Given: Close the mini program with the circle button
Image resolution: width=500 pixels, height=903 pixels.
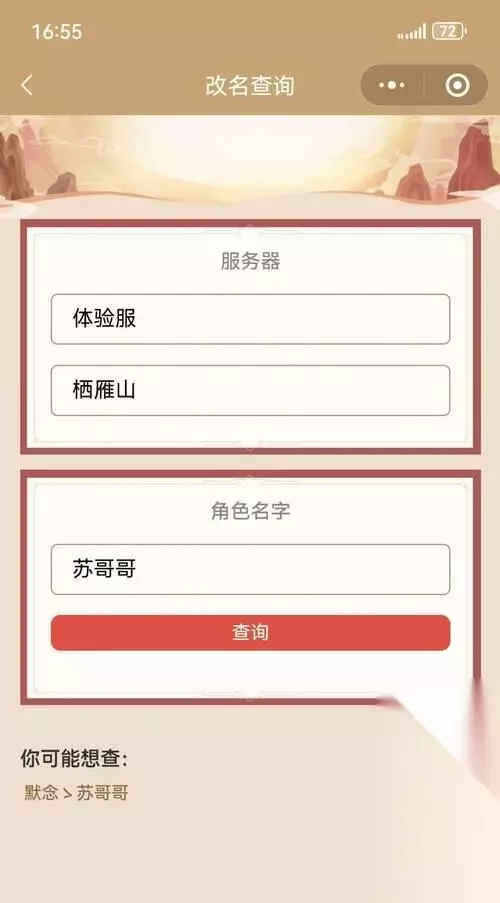Looking at the screenshot, I should pos(457,85).
